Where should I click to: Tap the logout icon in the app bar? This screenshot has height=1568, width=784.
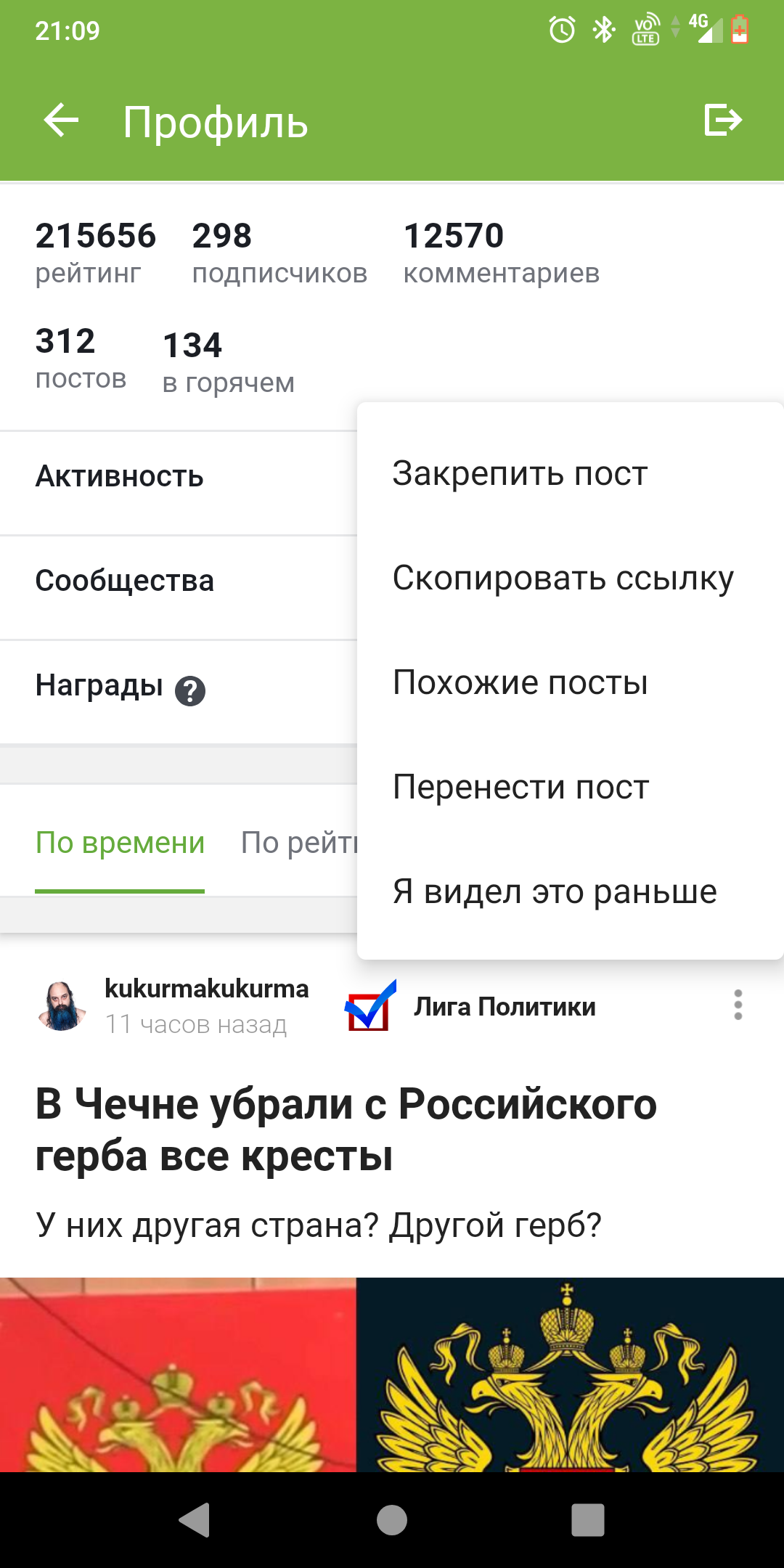coord(722,120)
